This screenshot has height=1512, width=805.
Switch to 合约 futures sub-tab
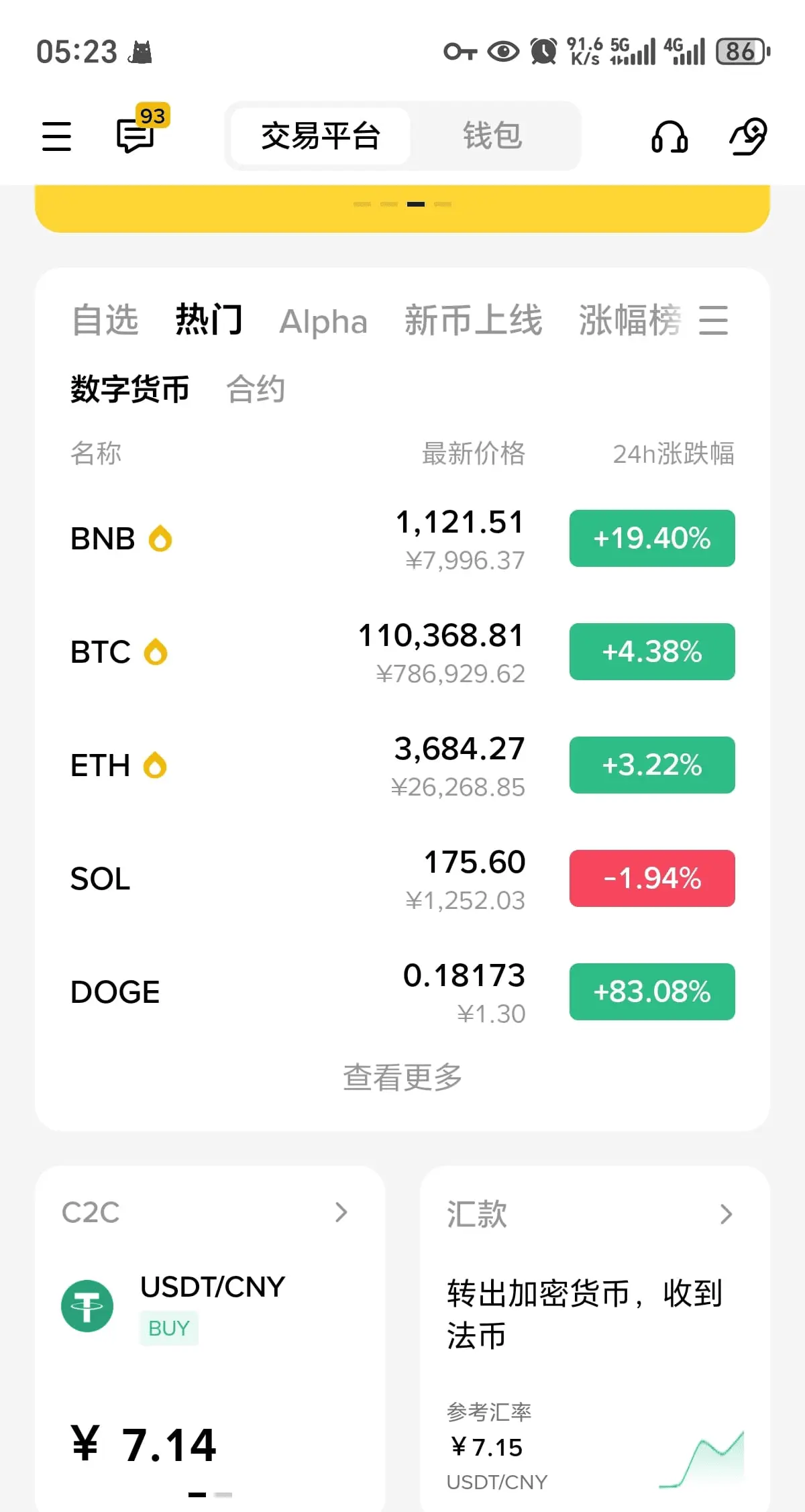coord(256,389)
